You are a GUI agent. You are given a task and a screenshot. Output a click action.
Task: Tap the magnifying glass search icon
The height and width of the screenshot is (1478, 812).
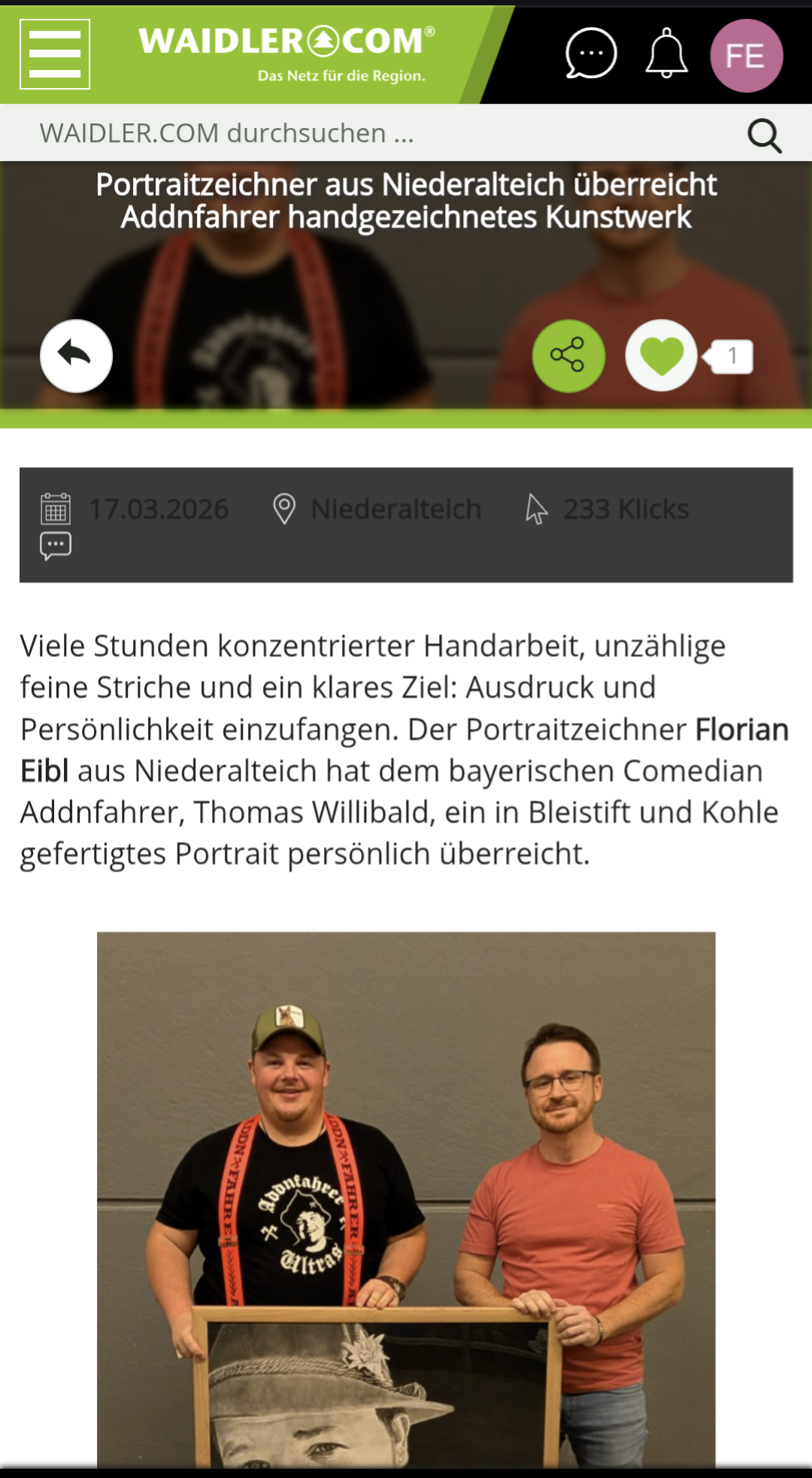764,135
